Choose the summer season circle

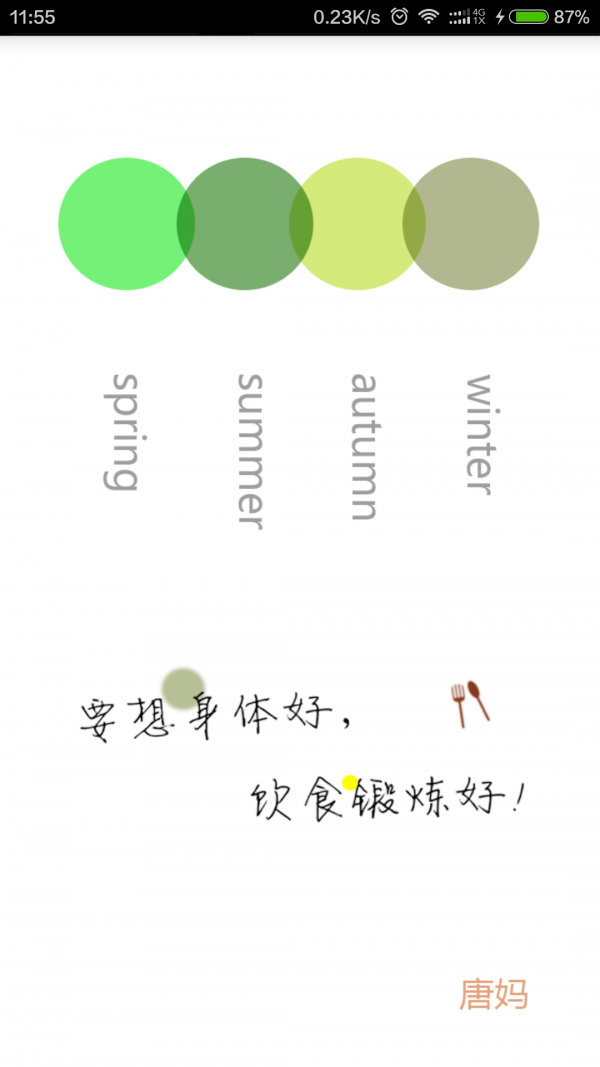tap(243, 224)
